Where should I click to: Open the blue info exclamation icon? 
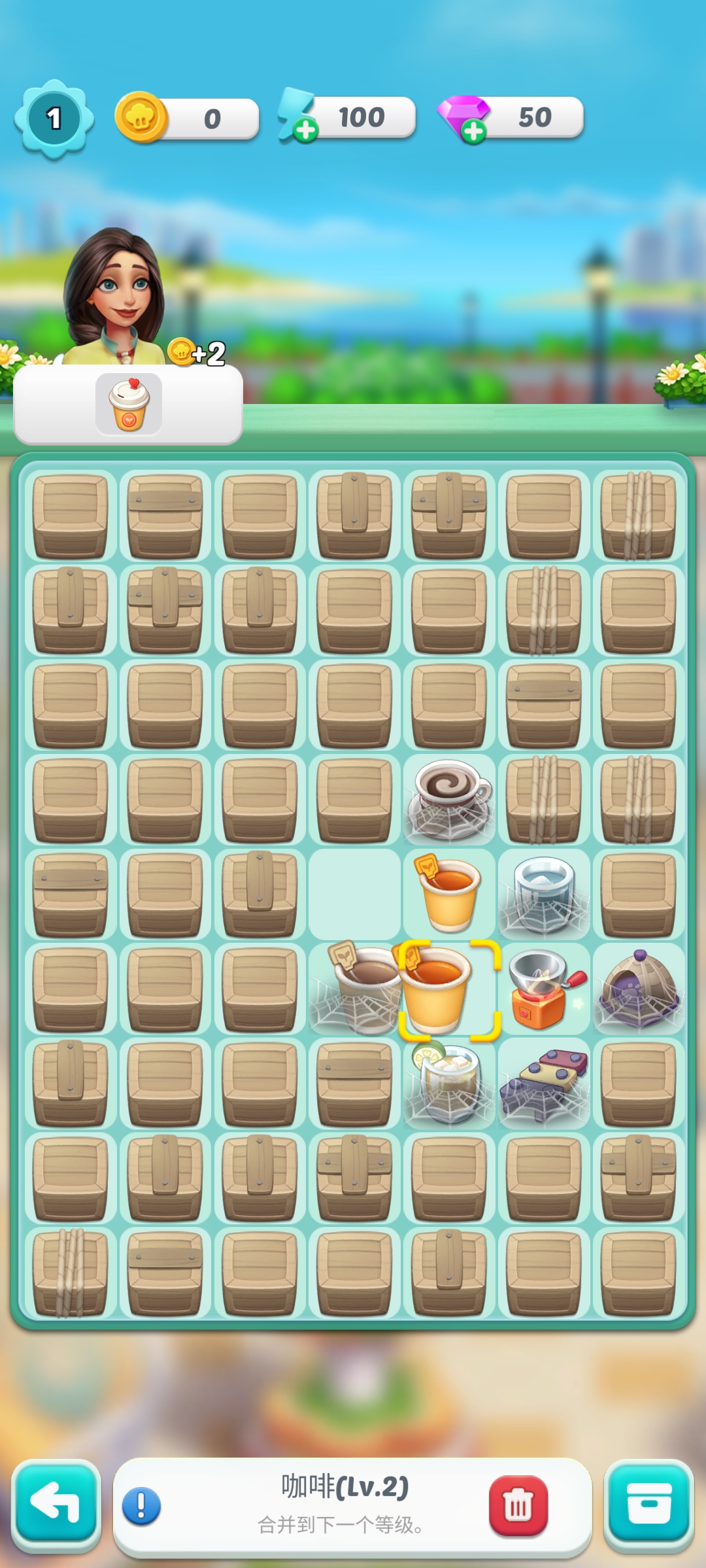[141, 1505]
